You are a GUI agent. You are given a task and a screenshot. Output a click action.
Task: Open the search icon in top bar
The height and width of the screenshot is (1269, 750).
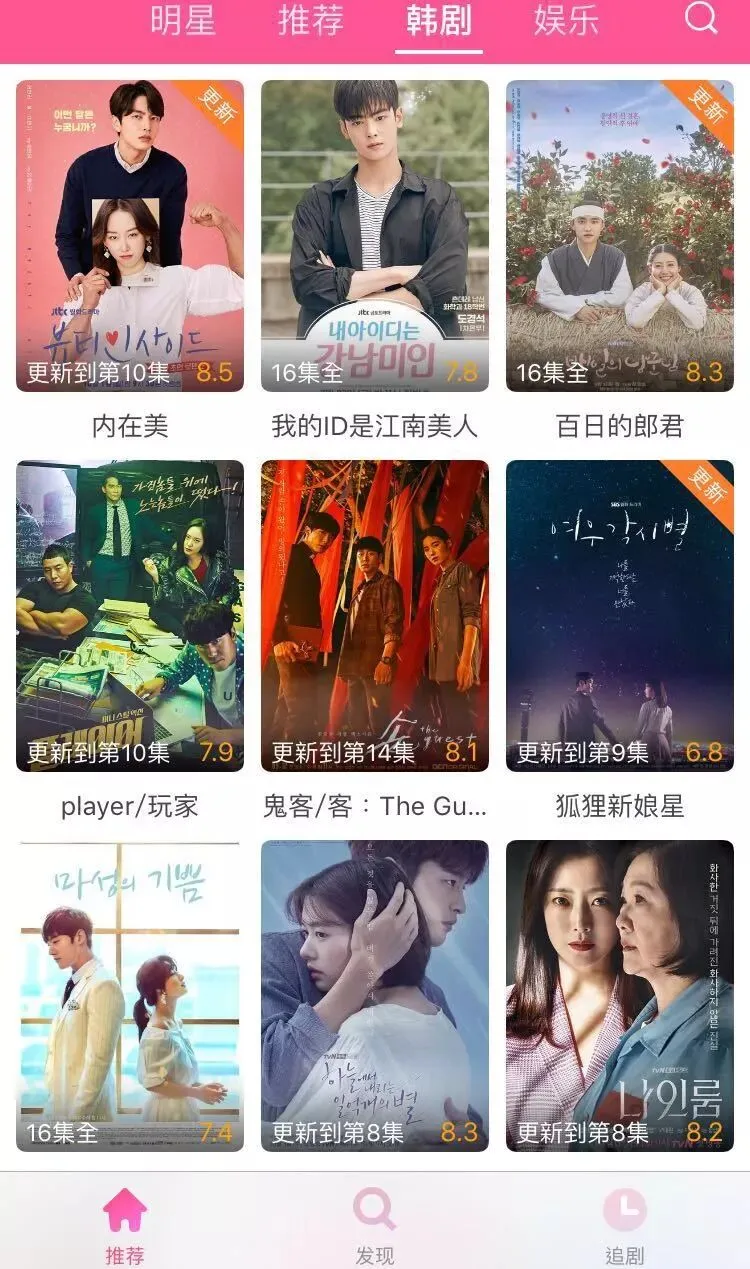pos(701,19)
